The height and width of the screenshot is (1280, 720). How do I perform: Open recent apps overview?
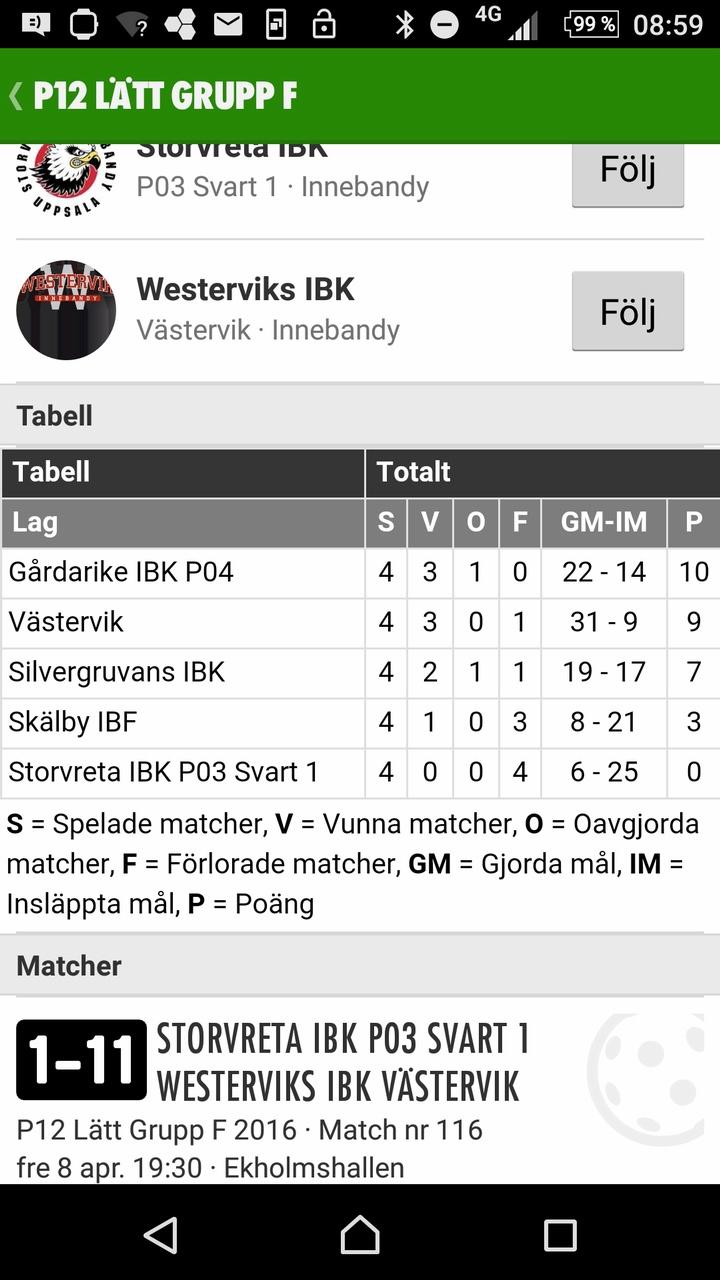[559, 1235]
